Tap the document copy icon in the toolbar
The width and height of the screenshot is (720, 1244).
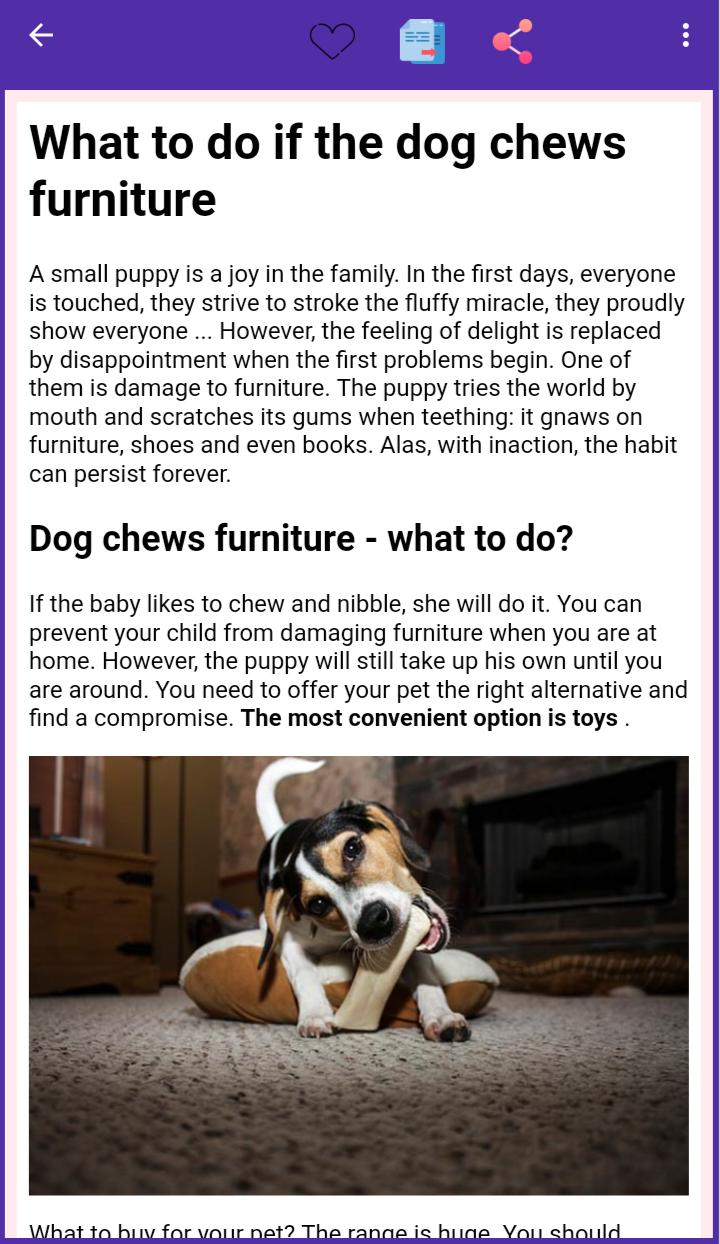pos(422,41)
